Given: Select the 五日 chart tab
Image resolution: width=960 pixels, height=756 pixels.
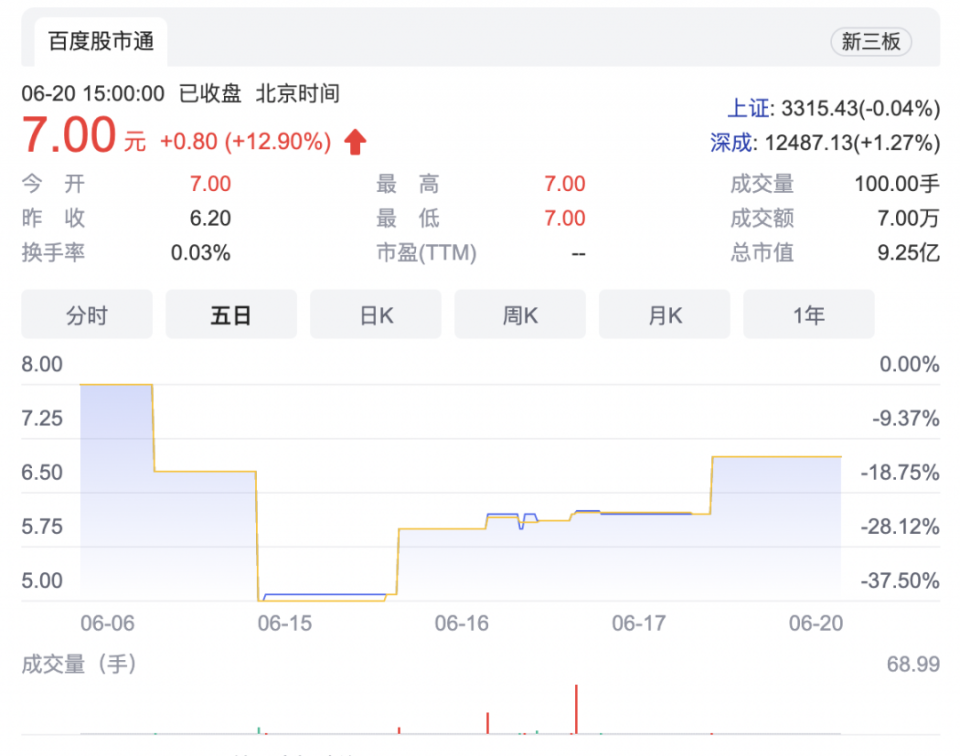Looking at the screenshot, I should [231, 315].
